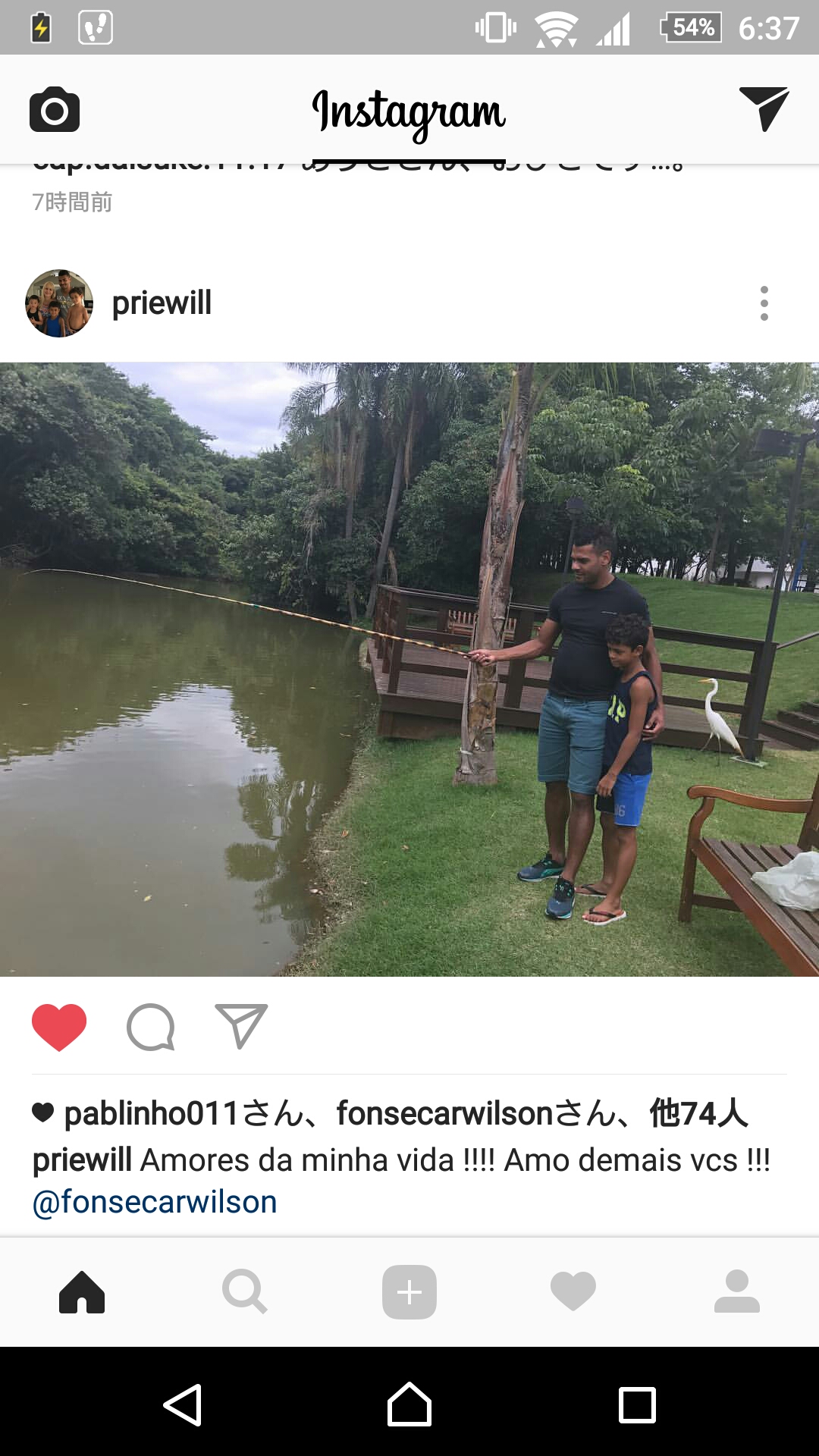Open priewill's profile picture
The width and height of the screenshot is (819, 1456).
(x=59, y=303)
